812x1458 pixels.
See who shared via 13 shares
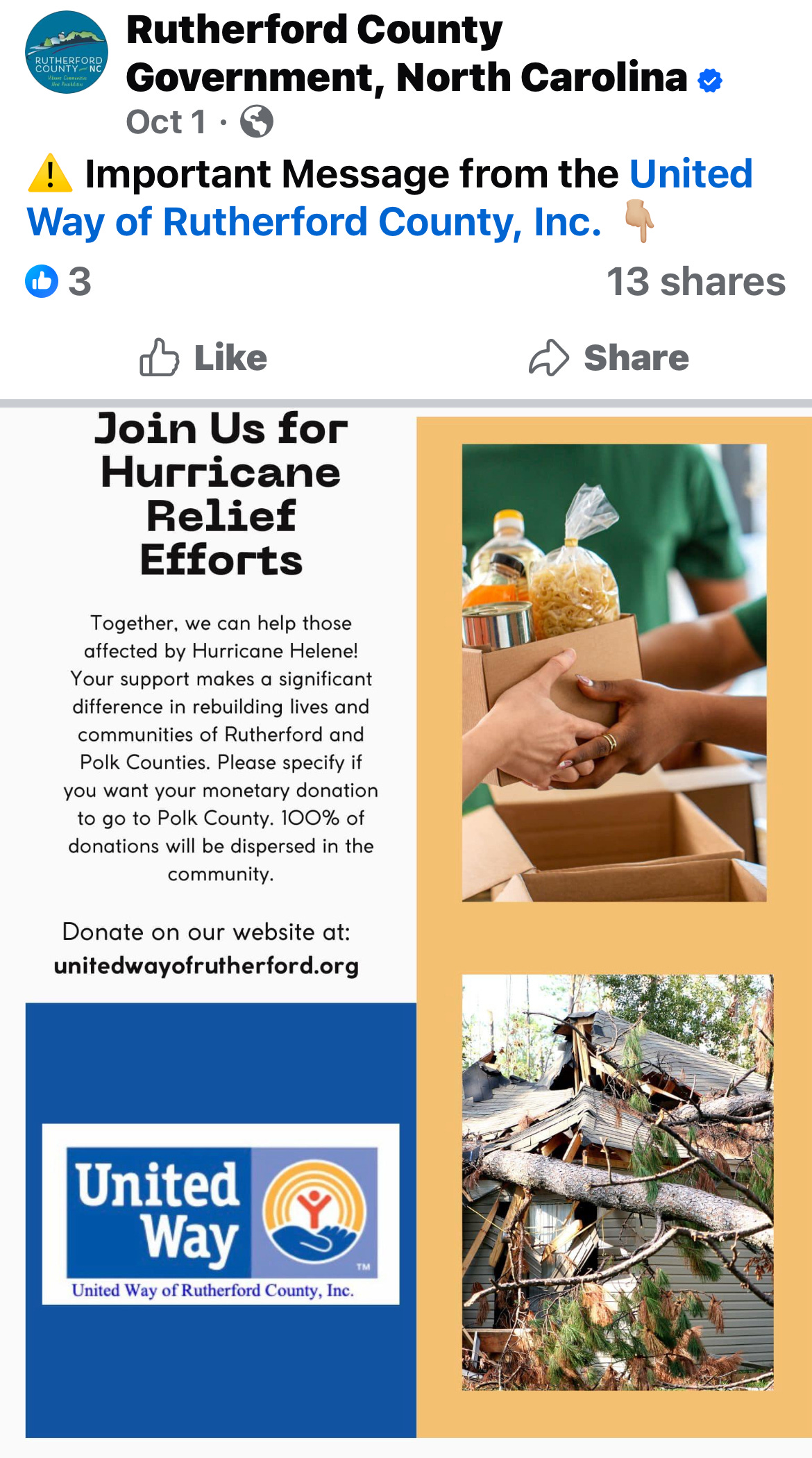click(x=696, y=281)
